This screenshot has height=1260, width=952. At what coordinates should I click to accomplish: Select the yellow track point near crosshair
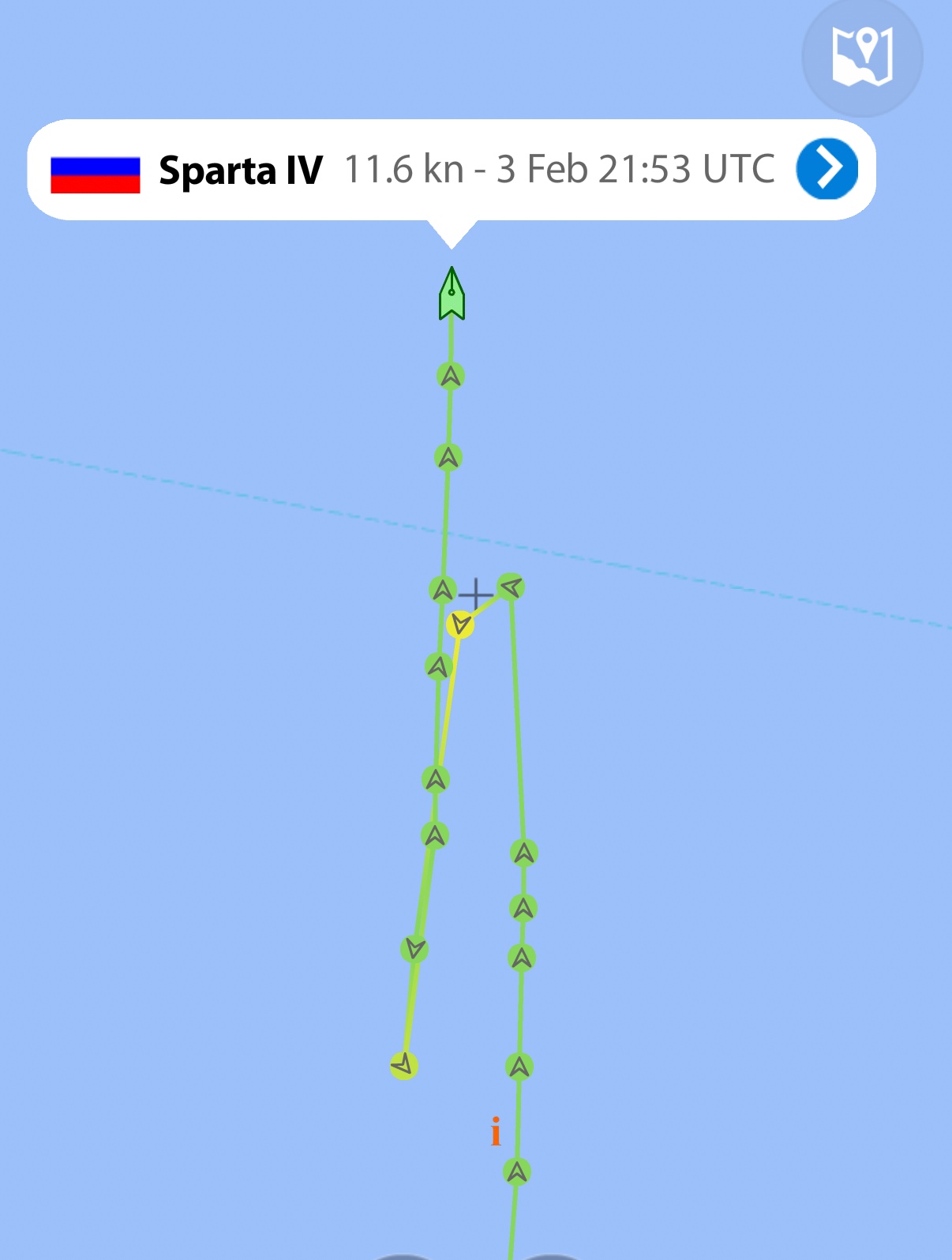pos(460,624)
